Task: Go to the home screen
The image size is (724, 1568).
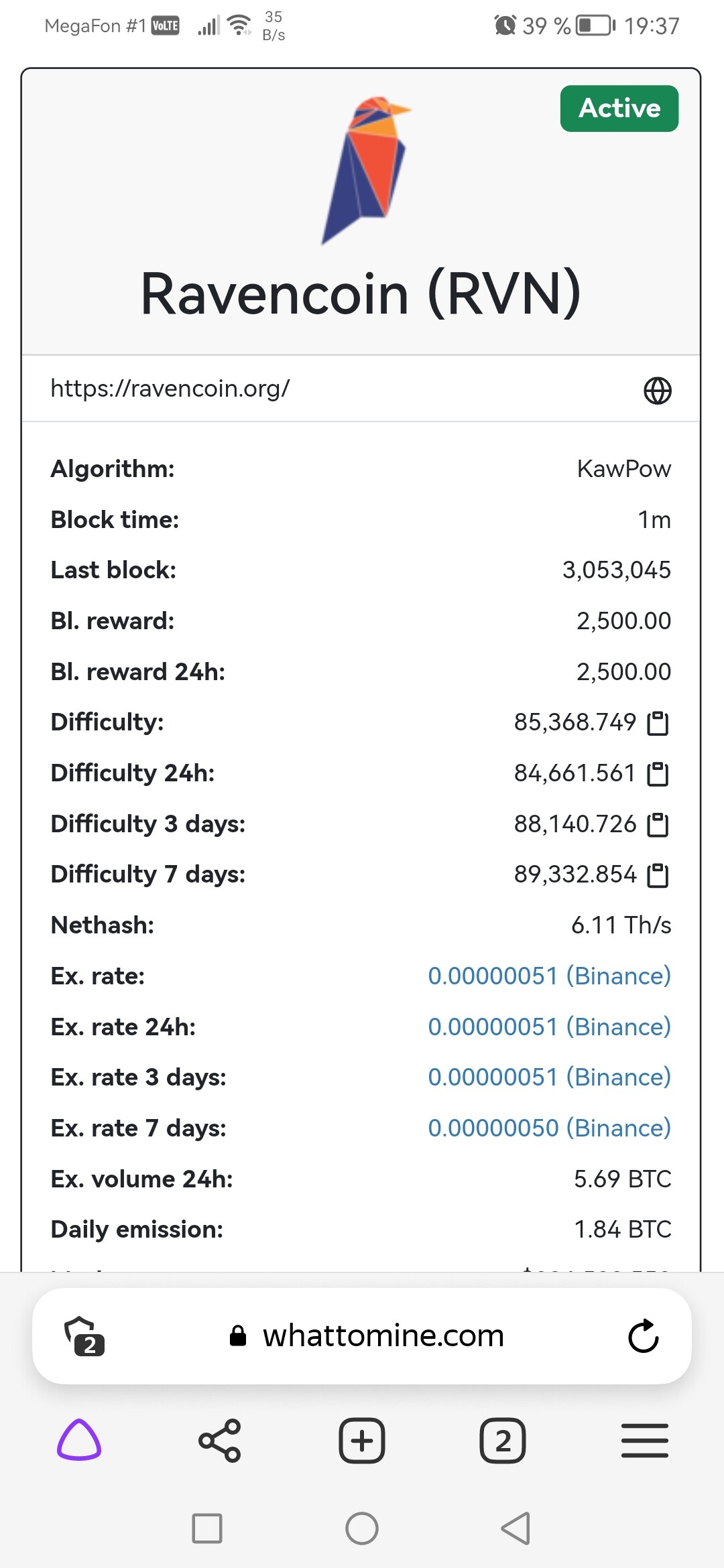Action: pos(362,1528)
